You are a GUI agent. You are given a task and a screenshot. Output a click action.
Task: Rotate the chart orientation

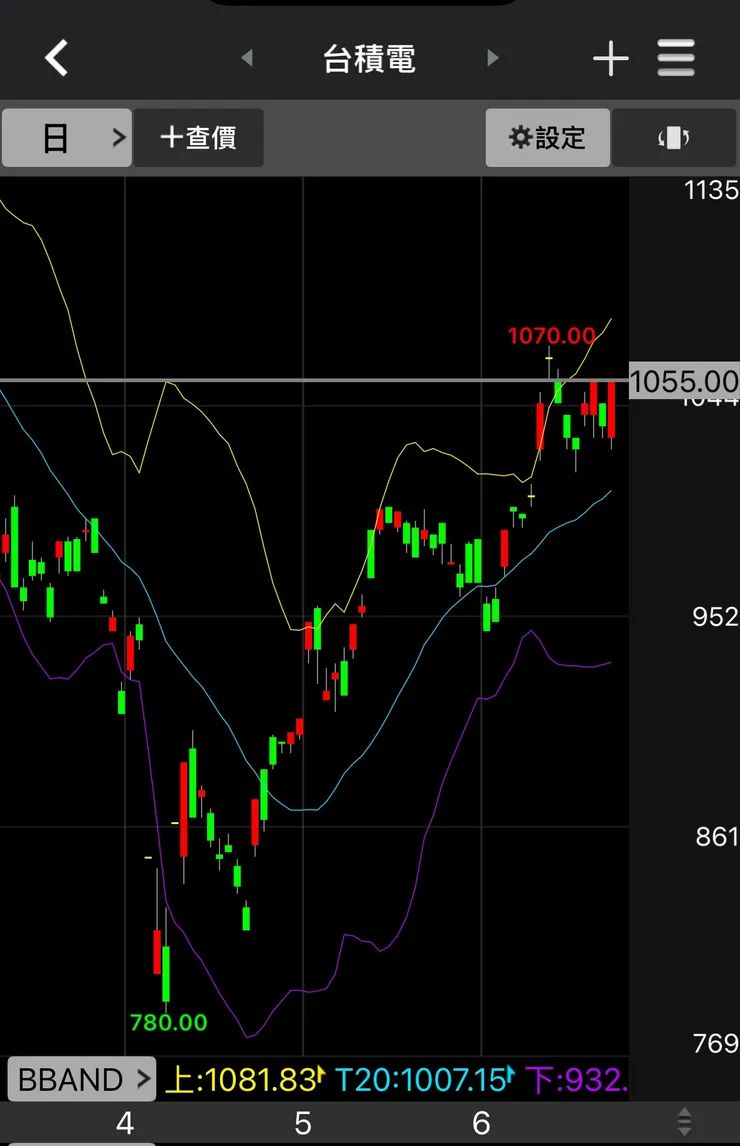673,138
